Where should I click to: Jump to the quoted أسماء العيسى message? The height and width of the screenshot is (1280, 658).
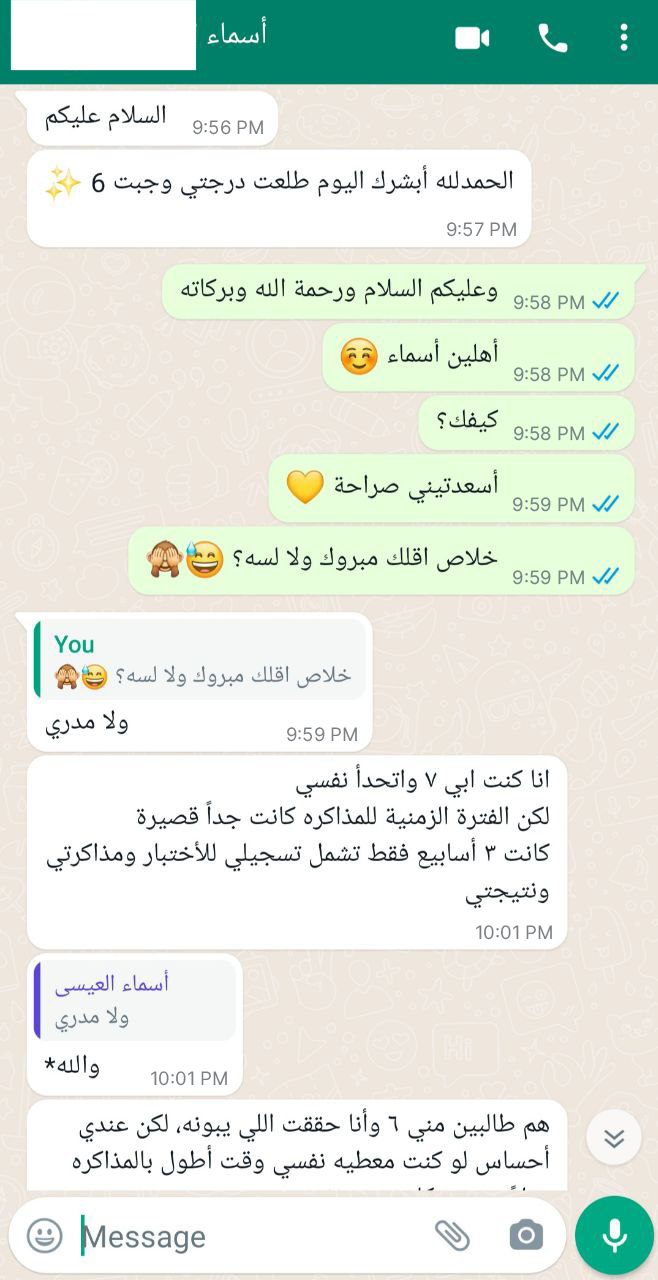click(x=135, y=1002)
